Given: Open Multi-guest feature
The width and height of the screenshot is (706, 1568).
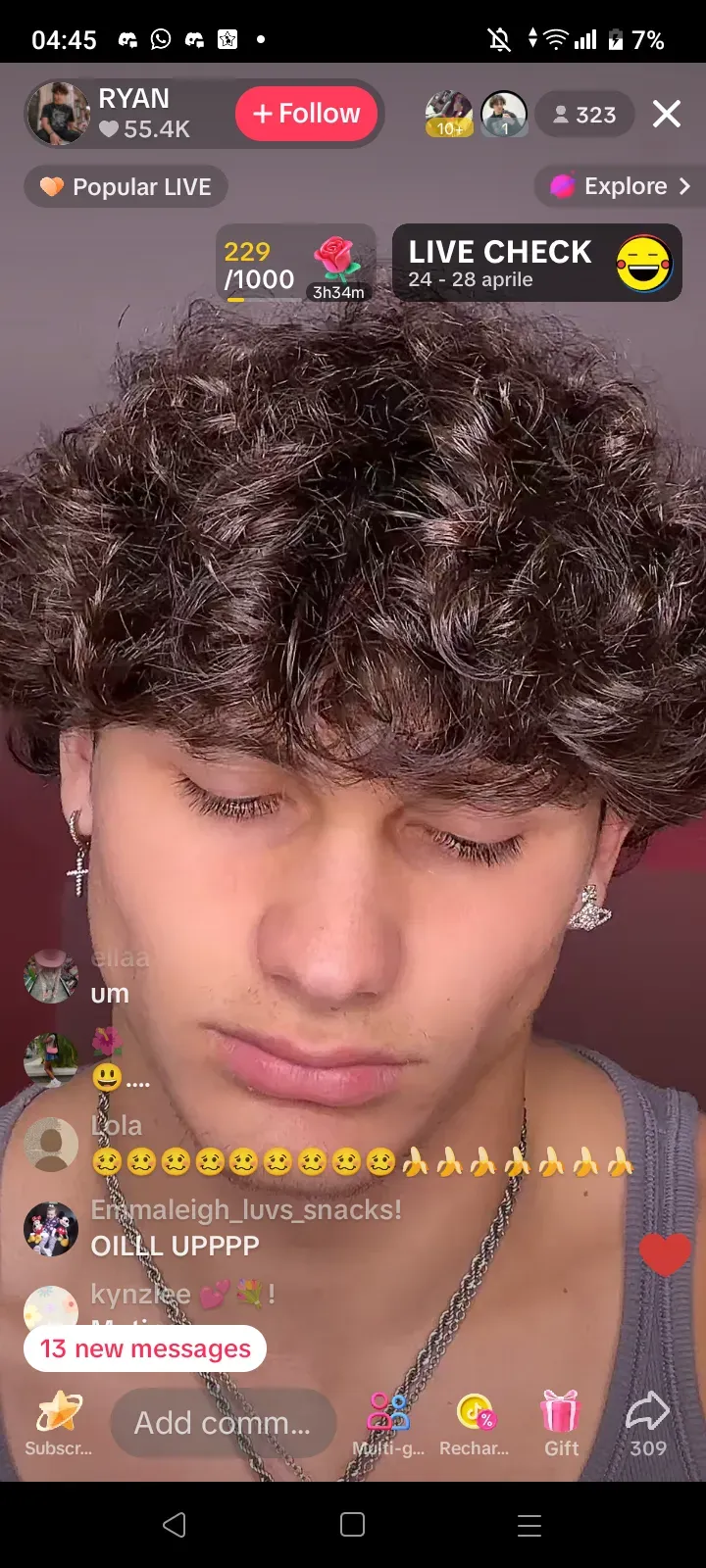Looking at the screenshot, I should click(x=388, y=1422).
